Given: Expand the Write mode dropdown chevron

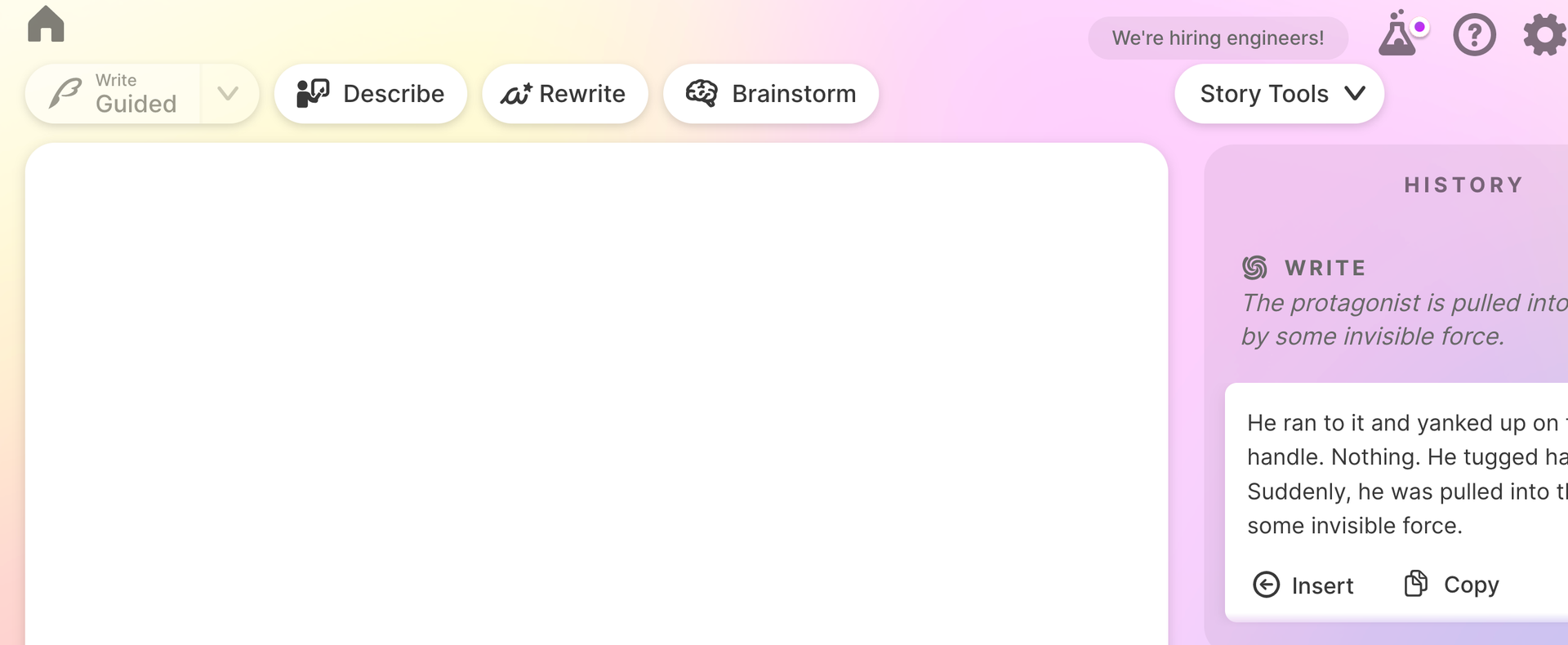Looking at the screenshot, I should [229, 94].
